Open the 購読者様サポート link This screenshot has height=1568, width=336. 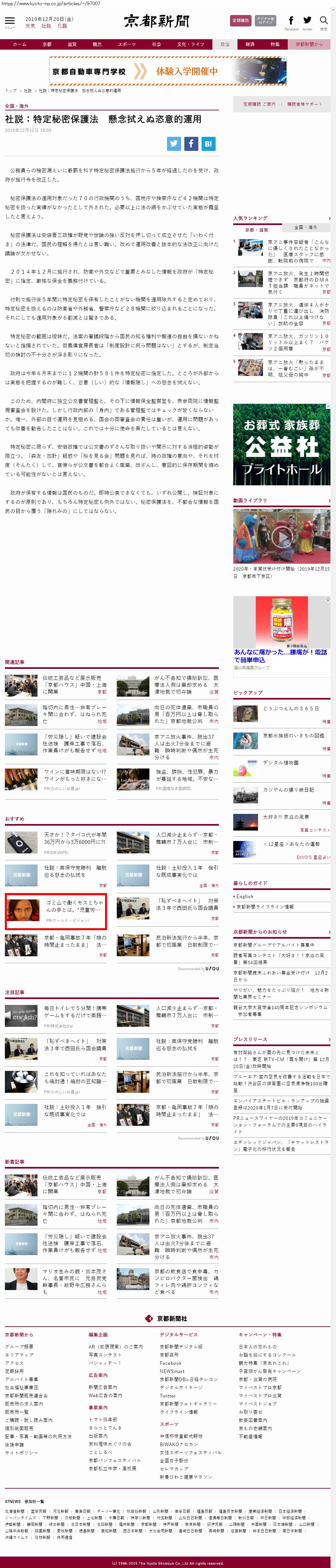304,104
